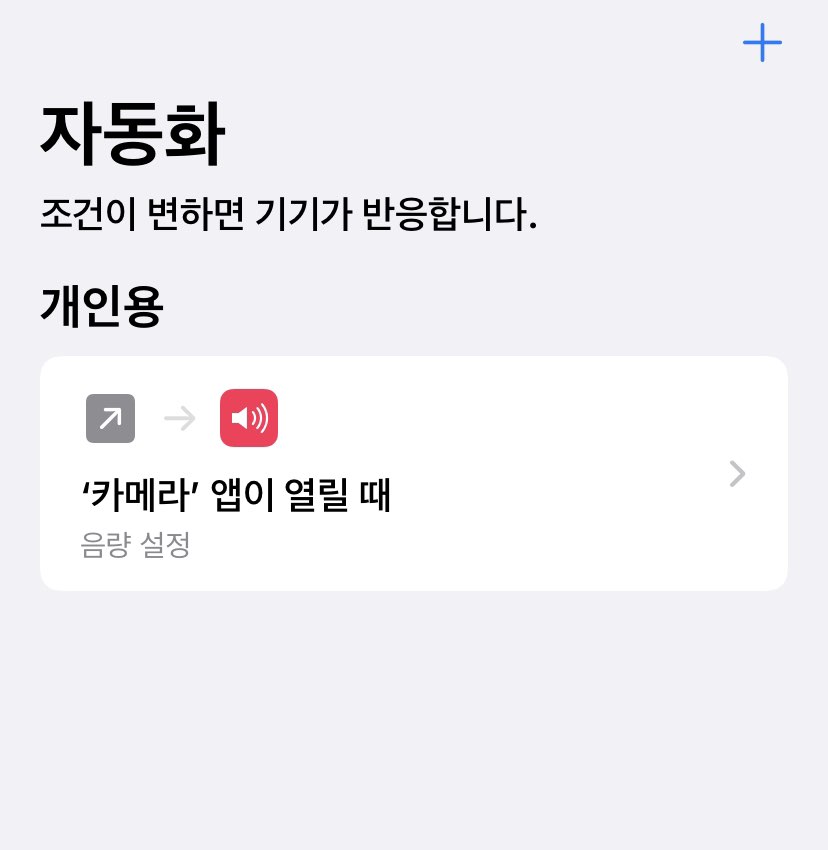The image size is (828, 850).
Task: Select the '카메라' 앱이 열릴 때 label text
Action: tap(236, 495)
